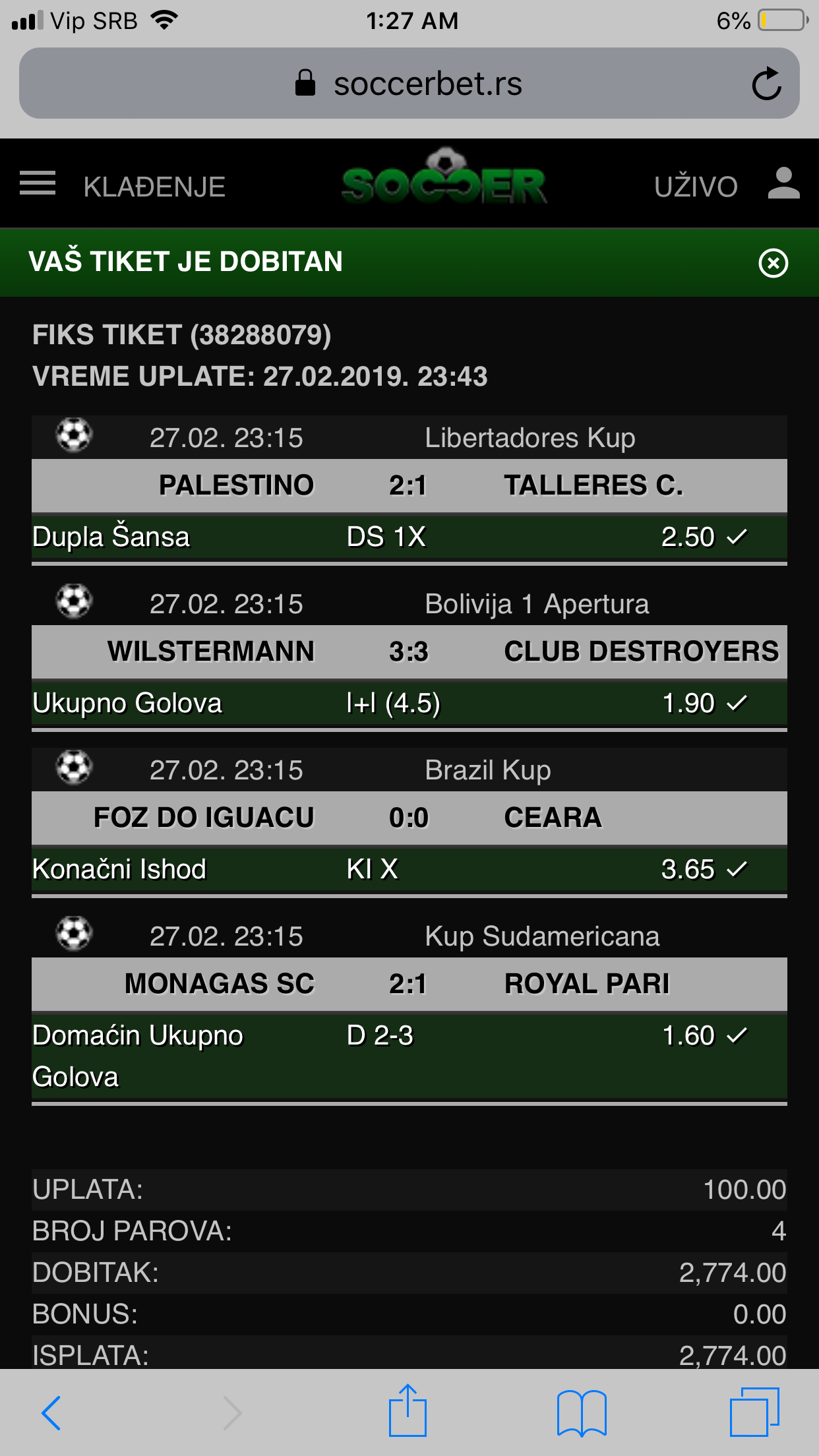Screen dimensions: 819x1456
Task: Open the user profile icon
Action: click(784, 183)
